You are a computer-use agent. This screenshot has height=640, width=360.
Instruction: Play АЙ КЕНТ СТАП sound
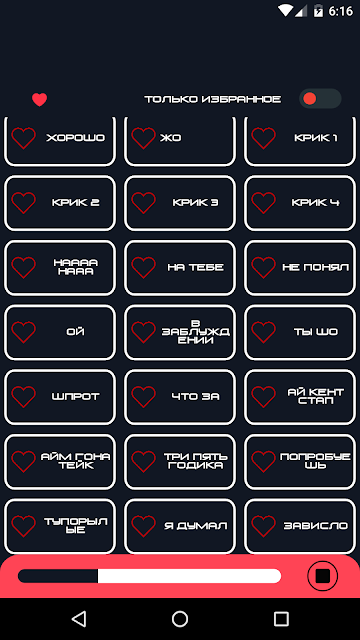[300, 397]
